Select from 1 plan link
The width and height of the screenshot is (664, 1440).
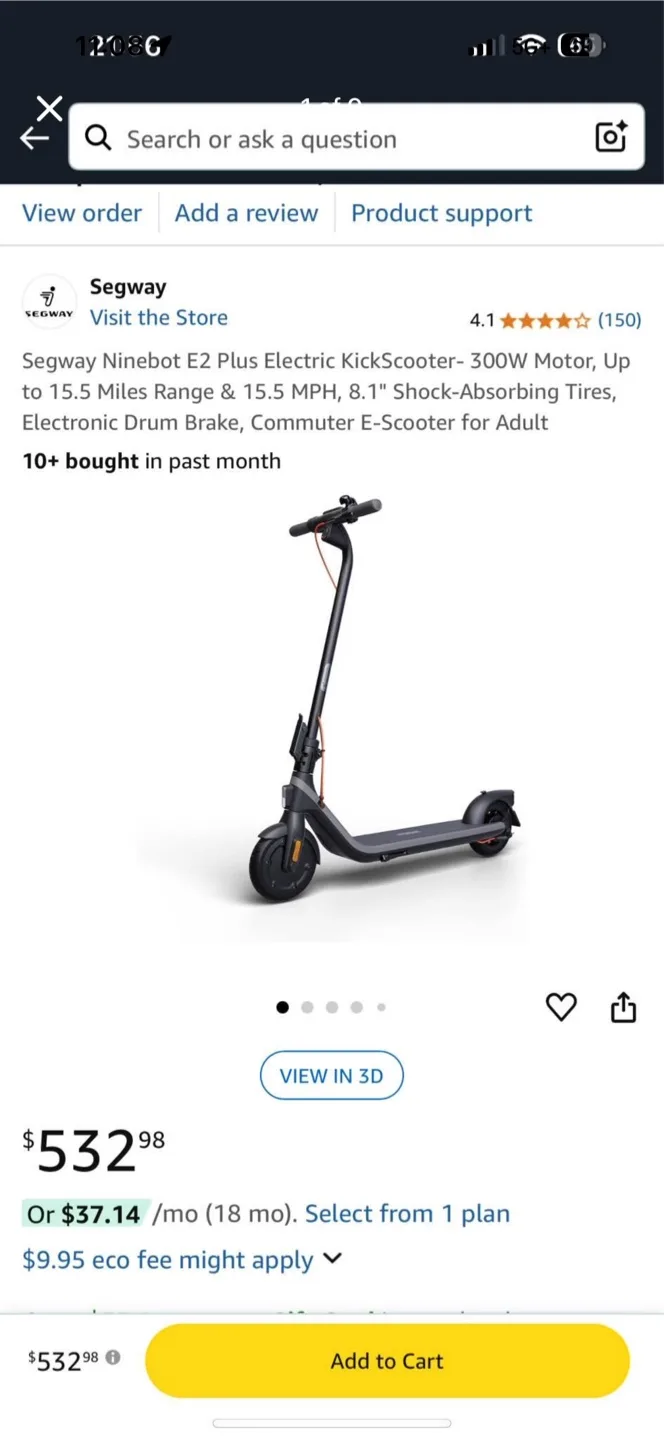407,1214
